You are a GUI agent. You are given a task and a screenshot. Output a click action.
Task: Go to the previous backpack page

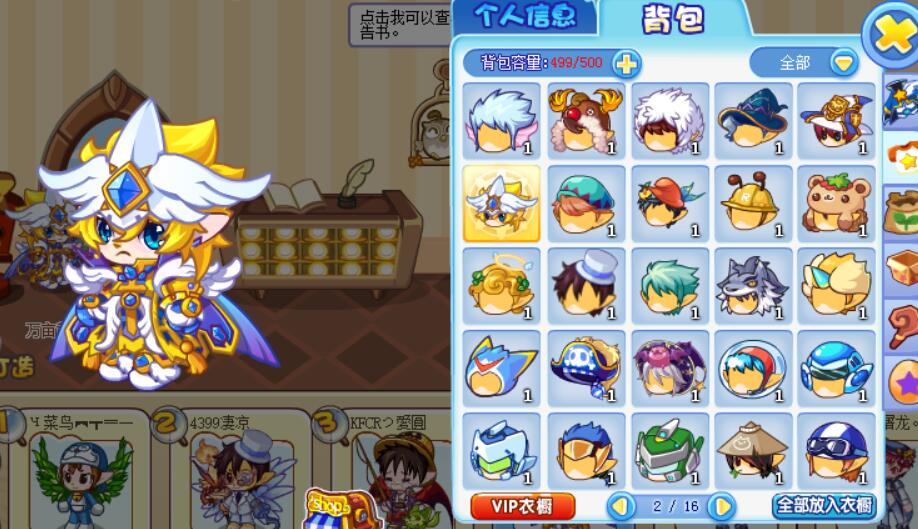(x=621, y=506)
